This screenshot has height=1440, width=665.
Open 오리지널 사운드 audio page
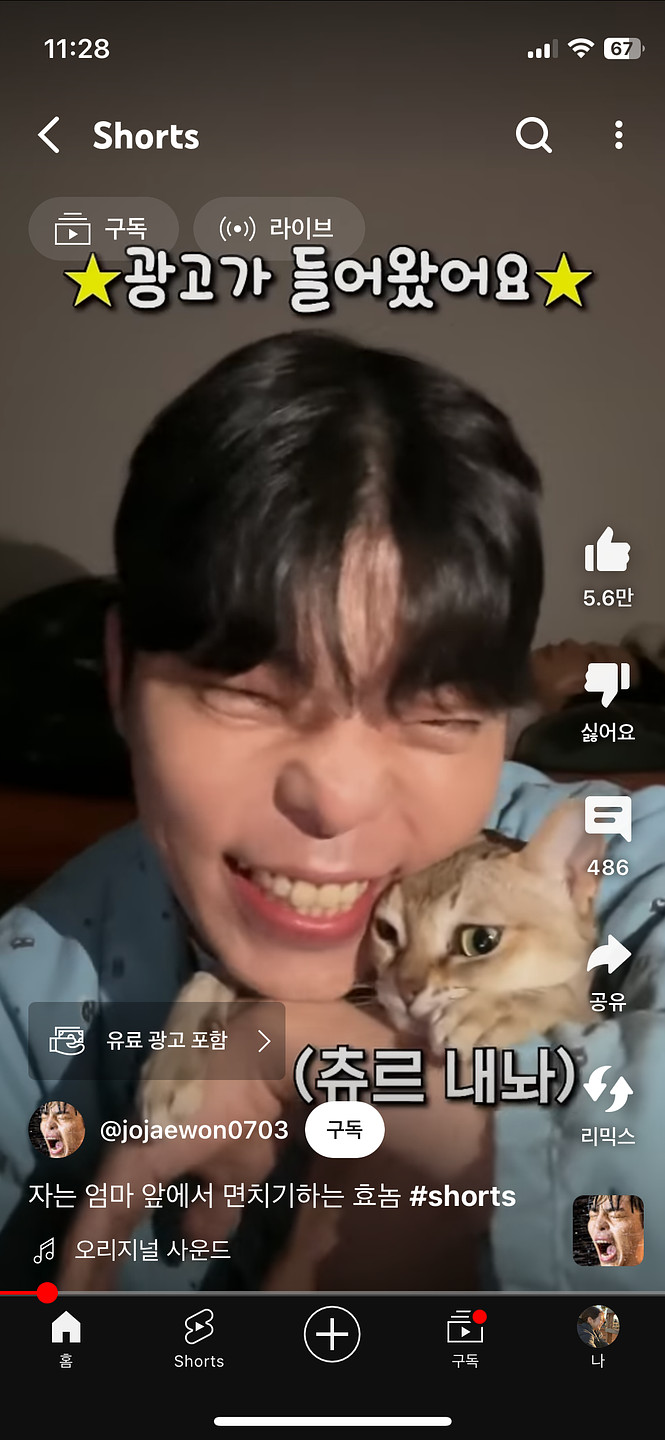click(x=152, y=1249)
